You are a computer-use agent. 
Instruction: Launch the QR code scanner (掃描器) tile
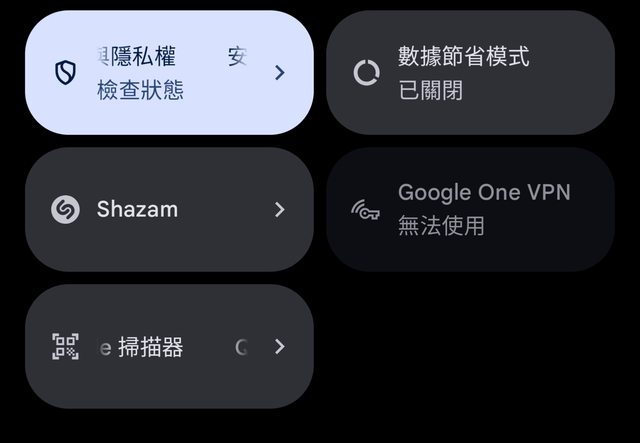168,346
